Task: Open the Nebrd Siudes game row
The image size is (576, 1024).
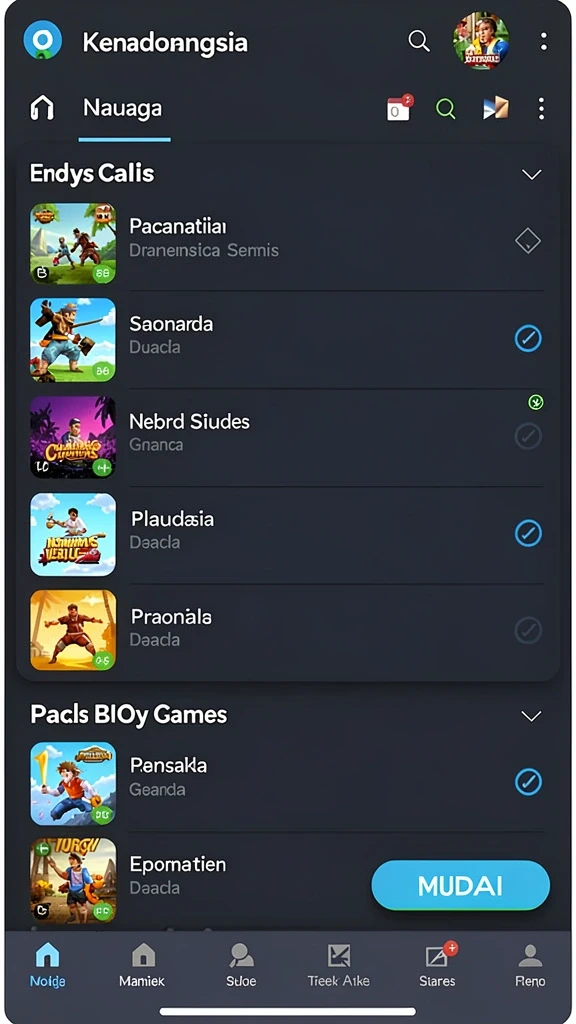Action: coord(287,436)
